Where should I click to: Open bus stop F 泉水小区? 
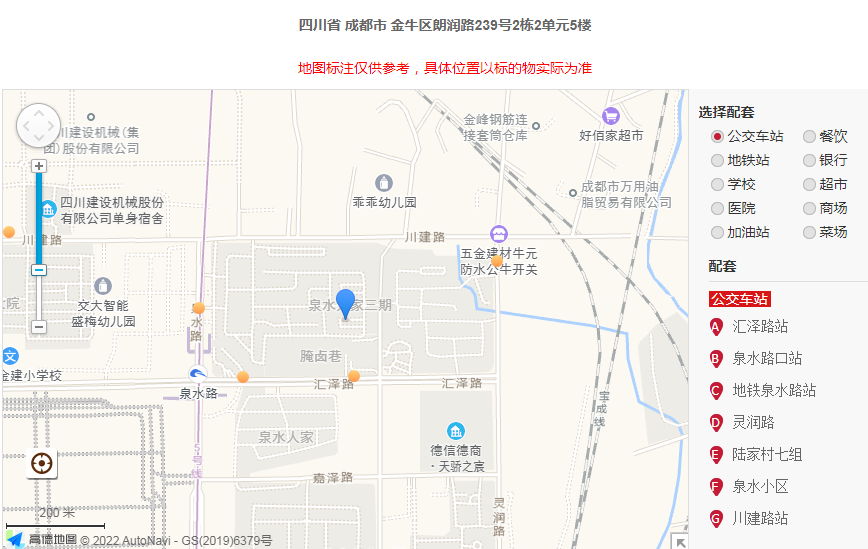coord(760,486)
